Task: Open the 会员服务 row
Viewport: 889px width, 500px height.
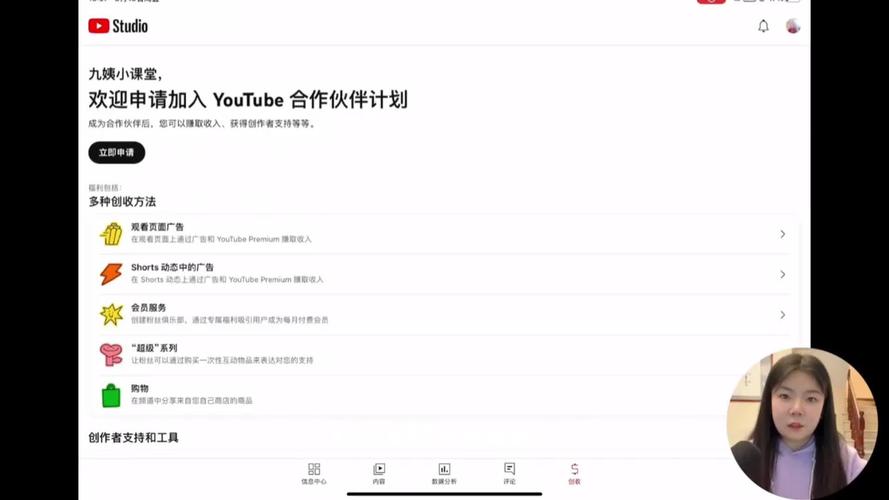Action: (x=440, y=314)
